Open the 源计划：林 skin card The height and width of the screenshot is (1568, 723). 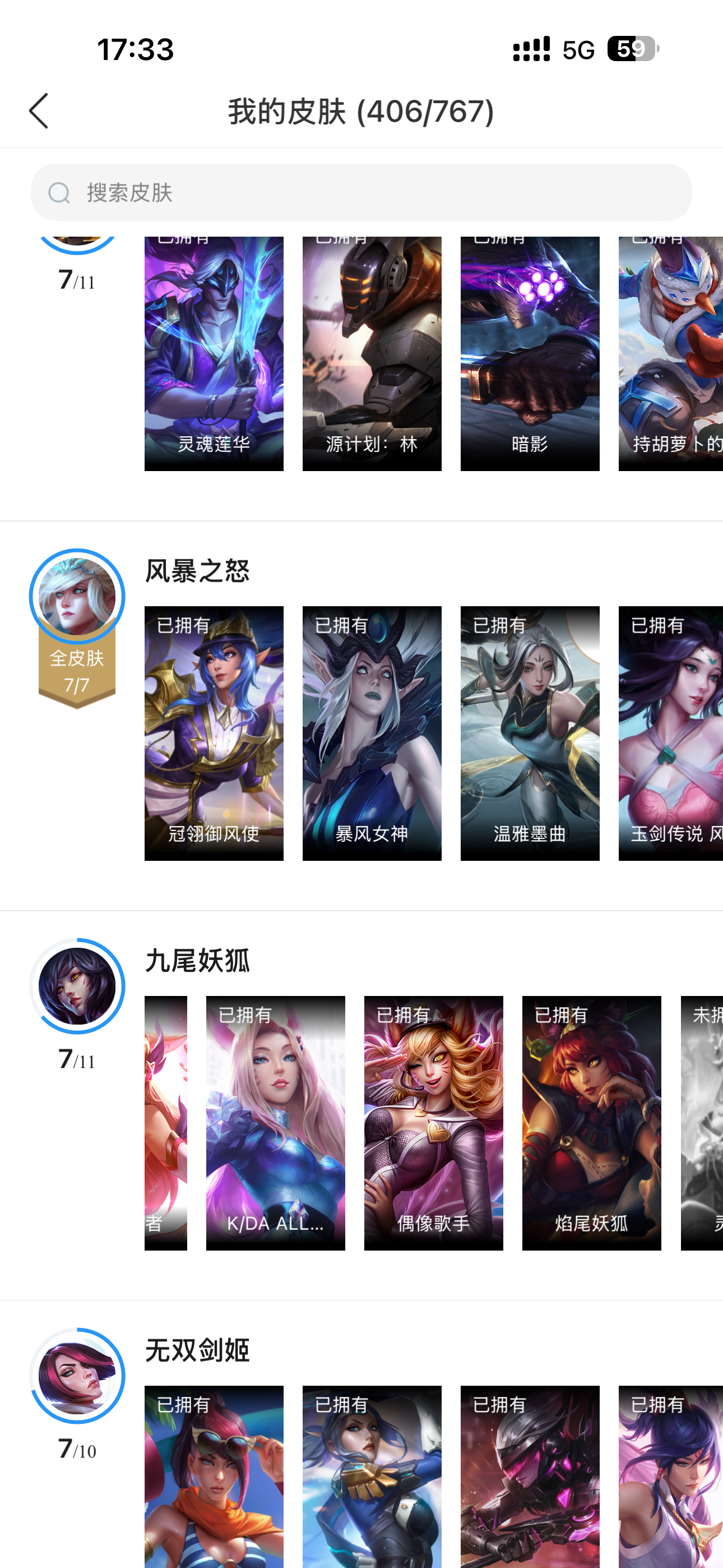tap(372, 354)
